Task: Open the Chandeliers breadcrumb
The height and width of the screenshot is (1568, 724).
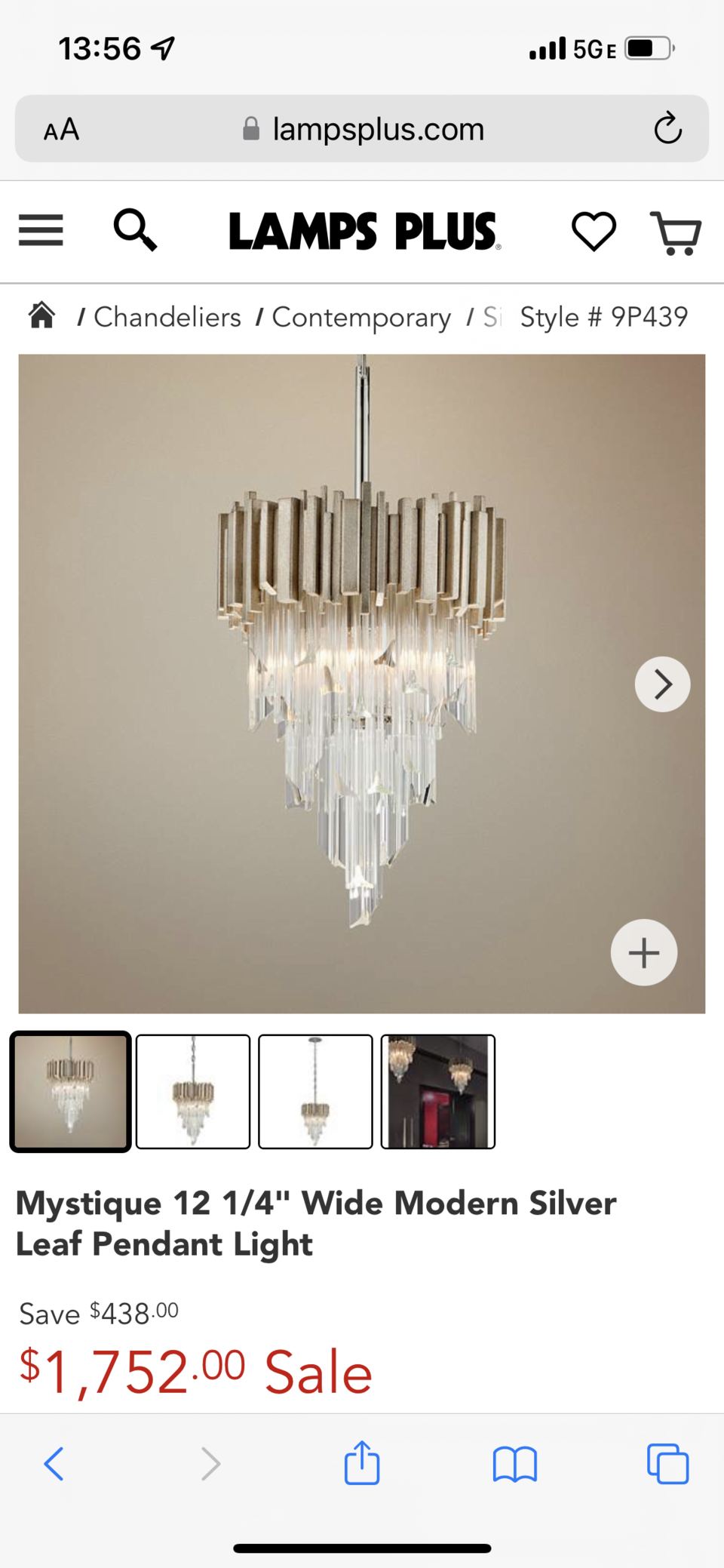Action: [167, 317]
